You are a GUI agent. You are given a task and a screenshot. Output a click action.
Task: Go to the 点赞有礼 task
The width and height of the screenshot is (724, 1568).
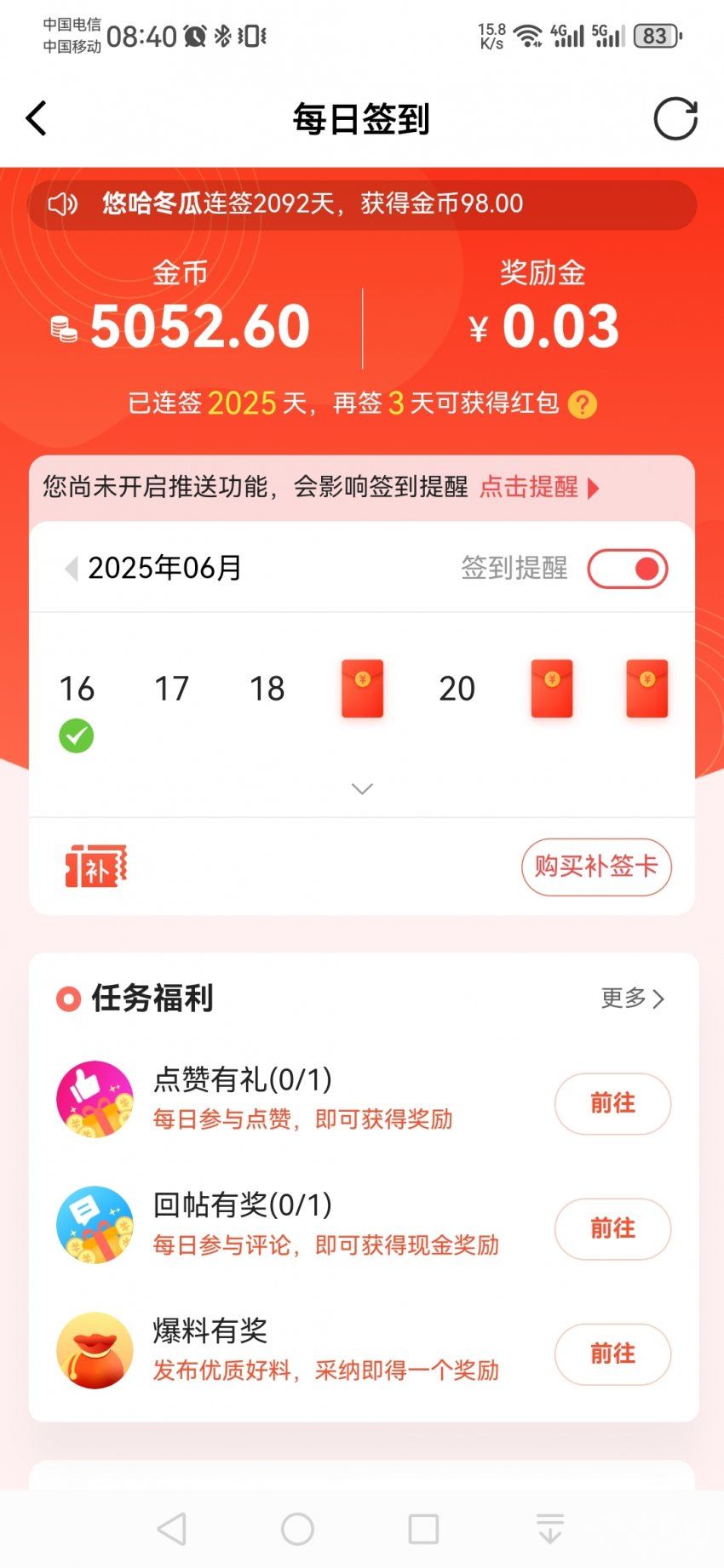[x=612, y=1103]
